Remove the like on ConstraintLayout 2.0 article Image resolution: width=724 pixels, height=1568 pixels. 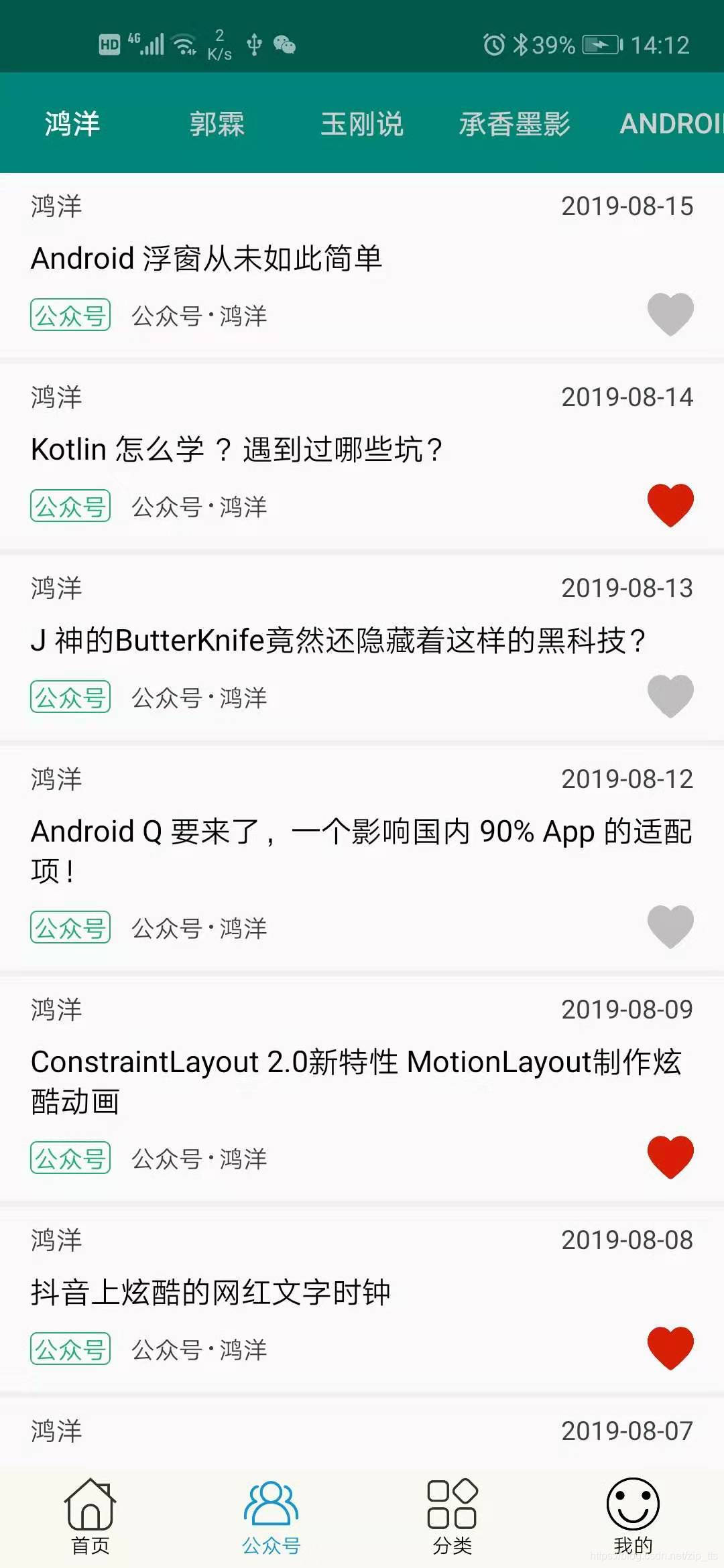(670, 1157)
